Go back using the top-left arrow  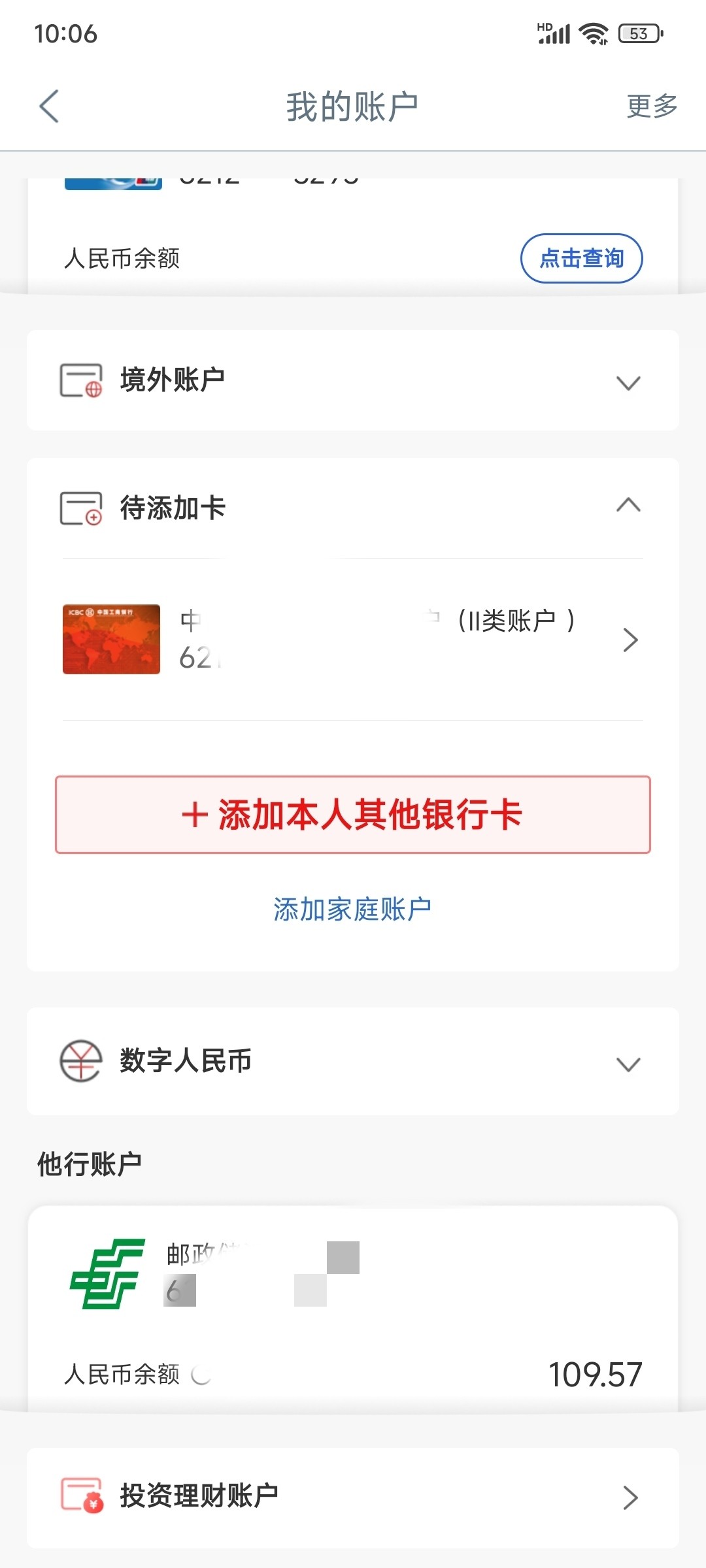[49, 106]
